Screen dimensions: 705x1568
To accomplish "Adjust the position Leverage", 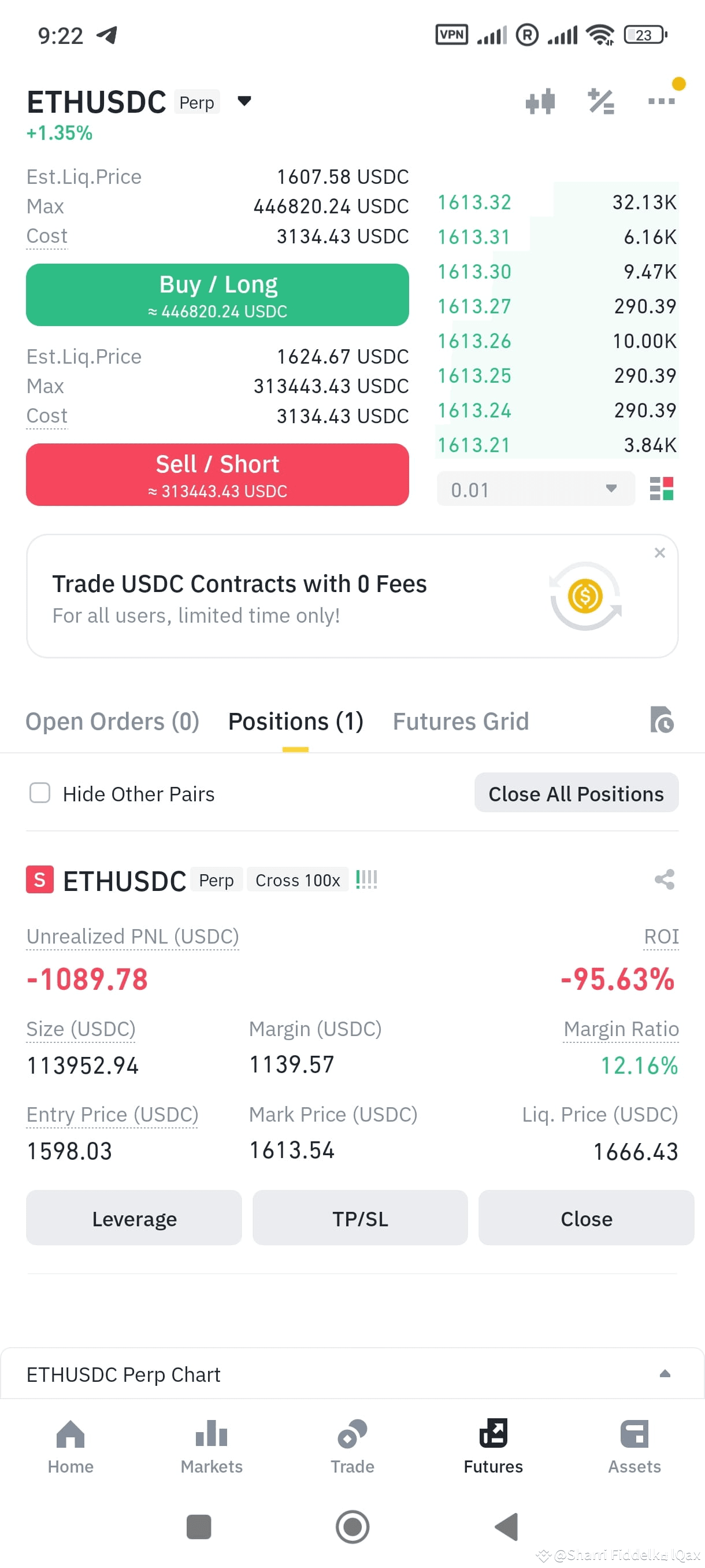I will 134,1218.
